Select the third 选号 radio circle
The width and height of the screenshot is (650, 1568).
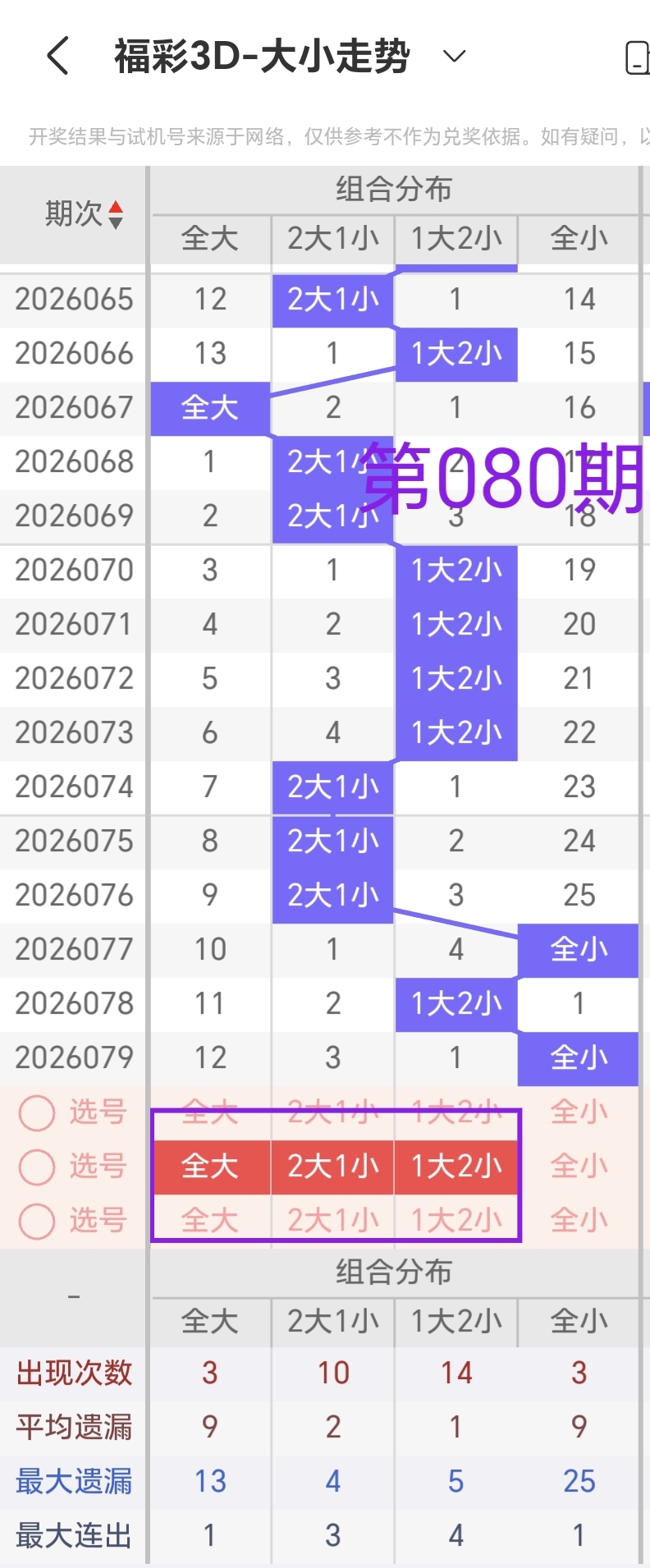[x=36, y=1221]
